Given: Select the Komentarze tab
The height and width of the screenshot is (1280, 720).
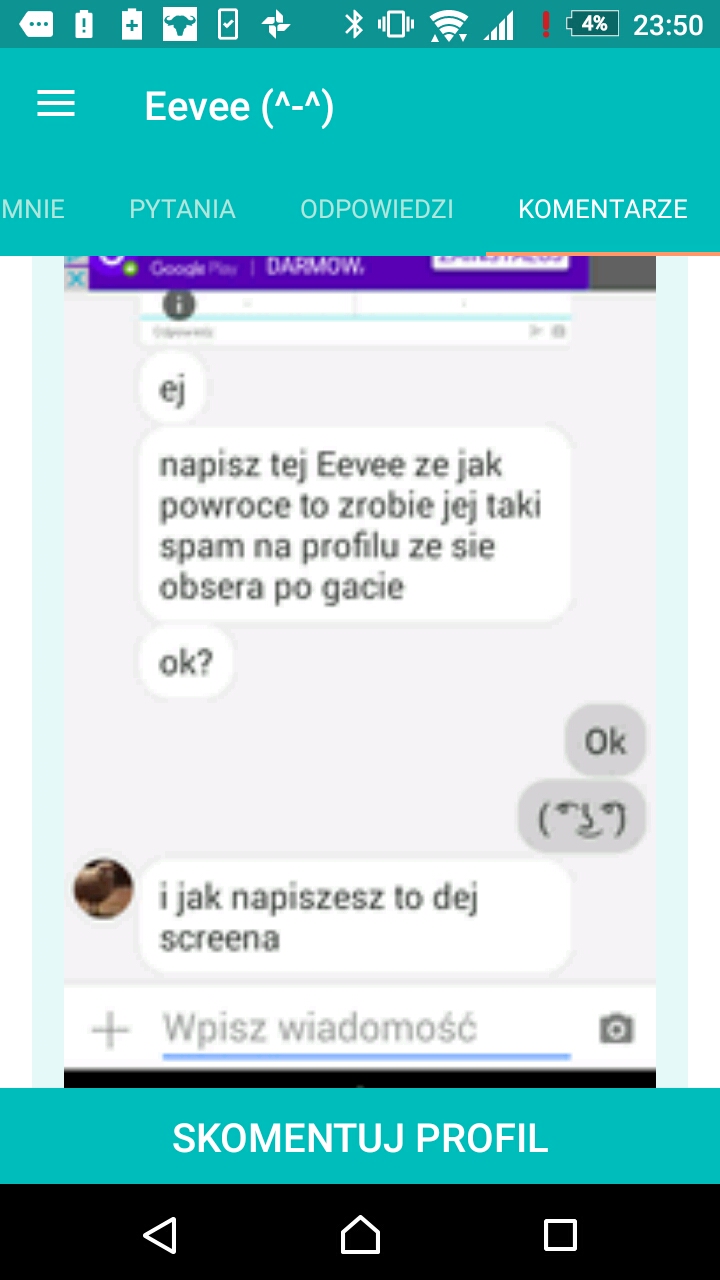Looking at the screenshot, I should (602, 209).
